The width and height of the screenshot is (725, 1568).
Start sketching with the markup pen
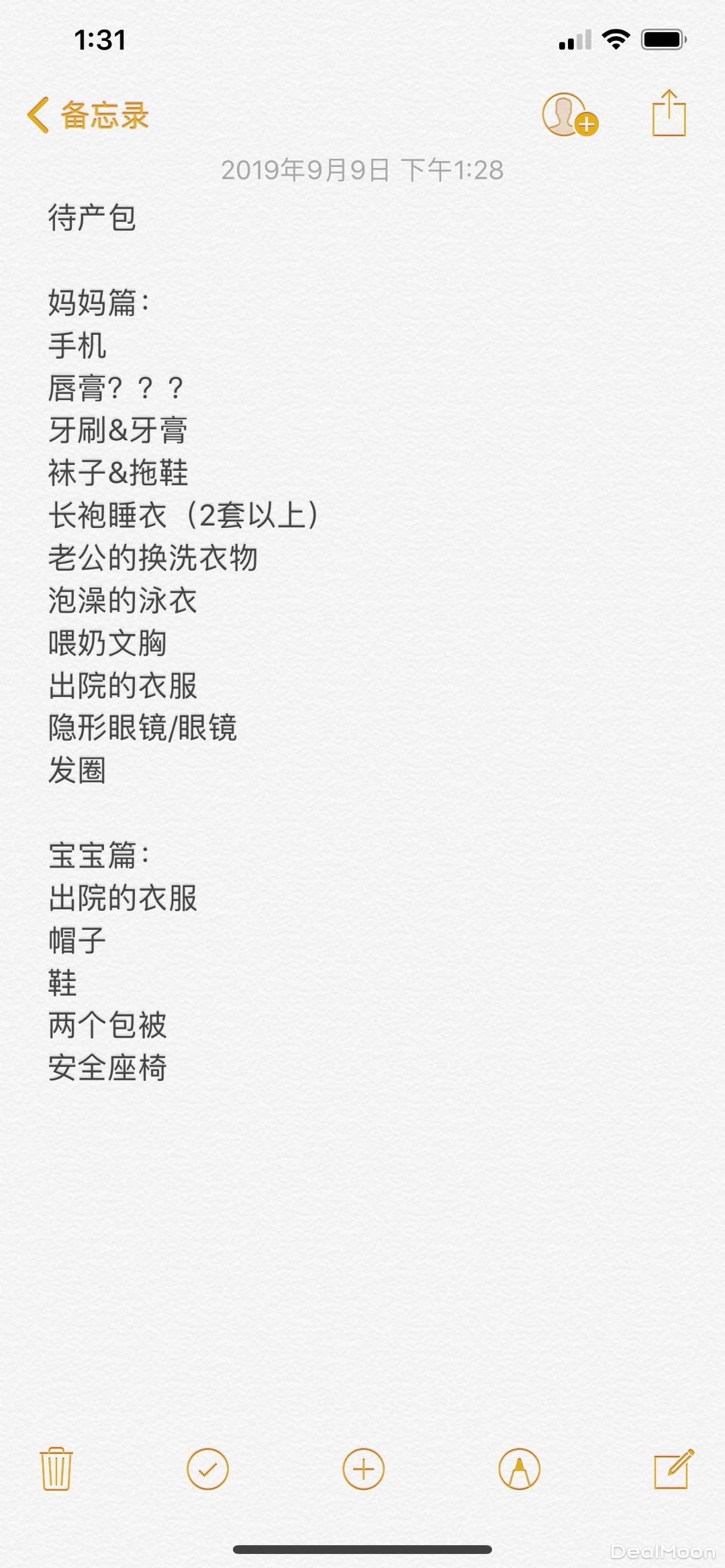click(519, 1469)
